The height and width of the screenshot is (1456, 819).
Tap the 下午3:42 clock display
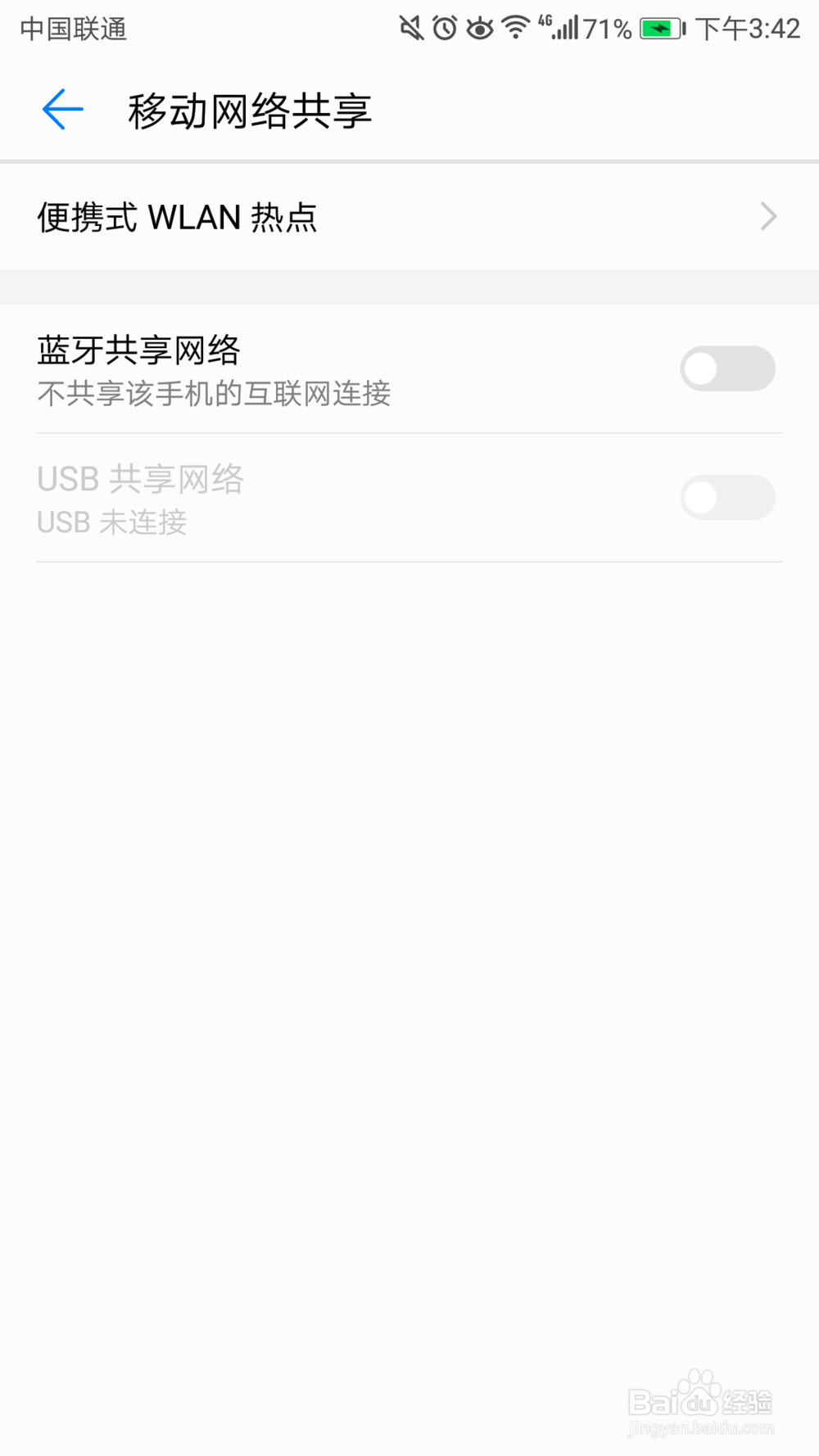pyautogui.click(x=748, y=29)
